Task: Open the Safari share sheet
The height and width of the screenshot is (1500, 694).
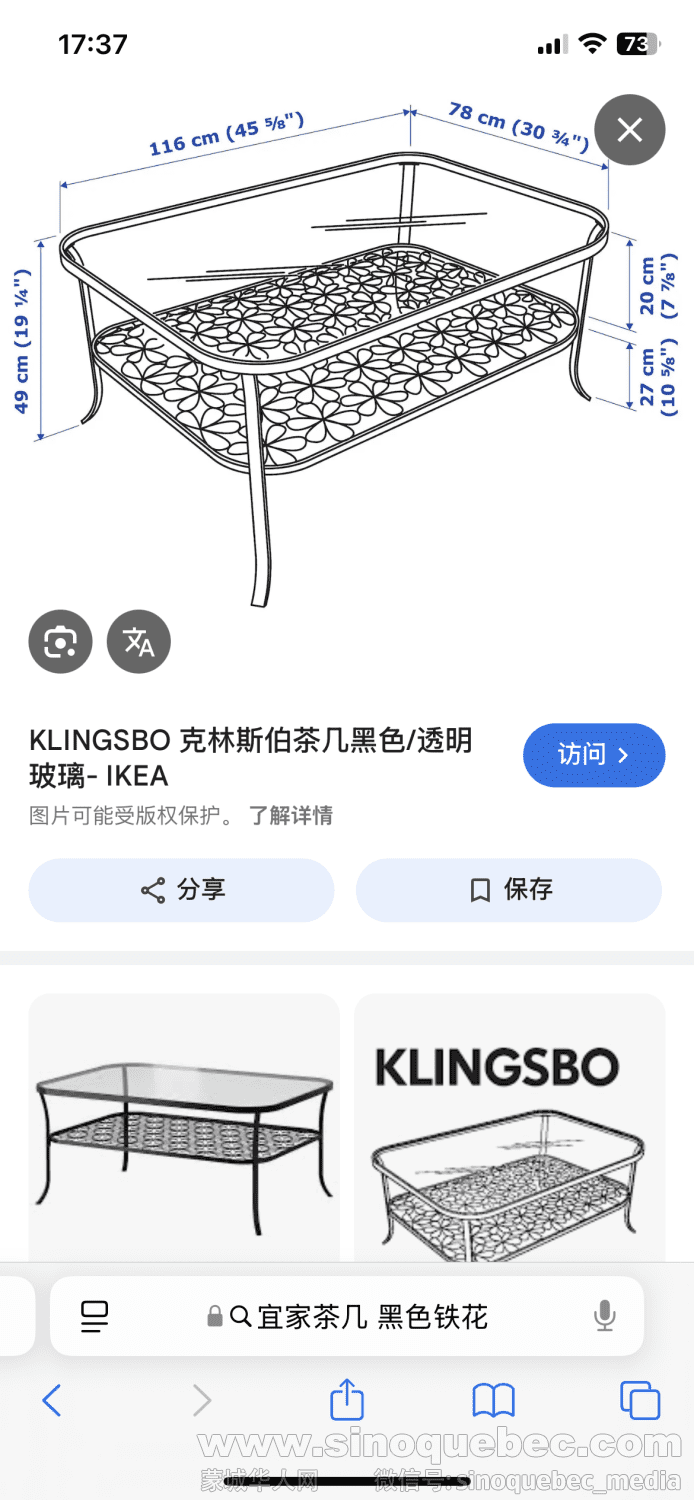Action: tap(346, 1399)
